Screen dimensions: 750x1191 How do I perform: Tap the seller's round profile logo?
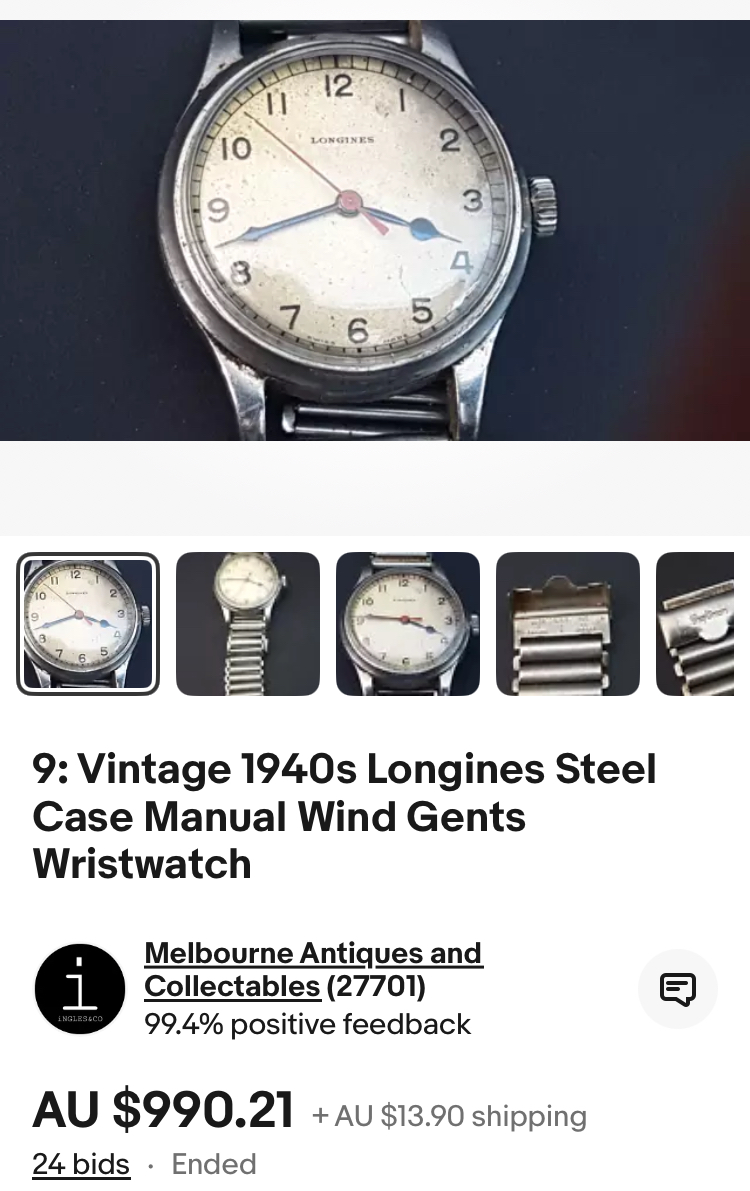(x=80, y=989)
